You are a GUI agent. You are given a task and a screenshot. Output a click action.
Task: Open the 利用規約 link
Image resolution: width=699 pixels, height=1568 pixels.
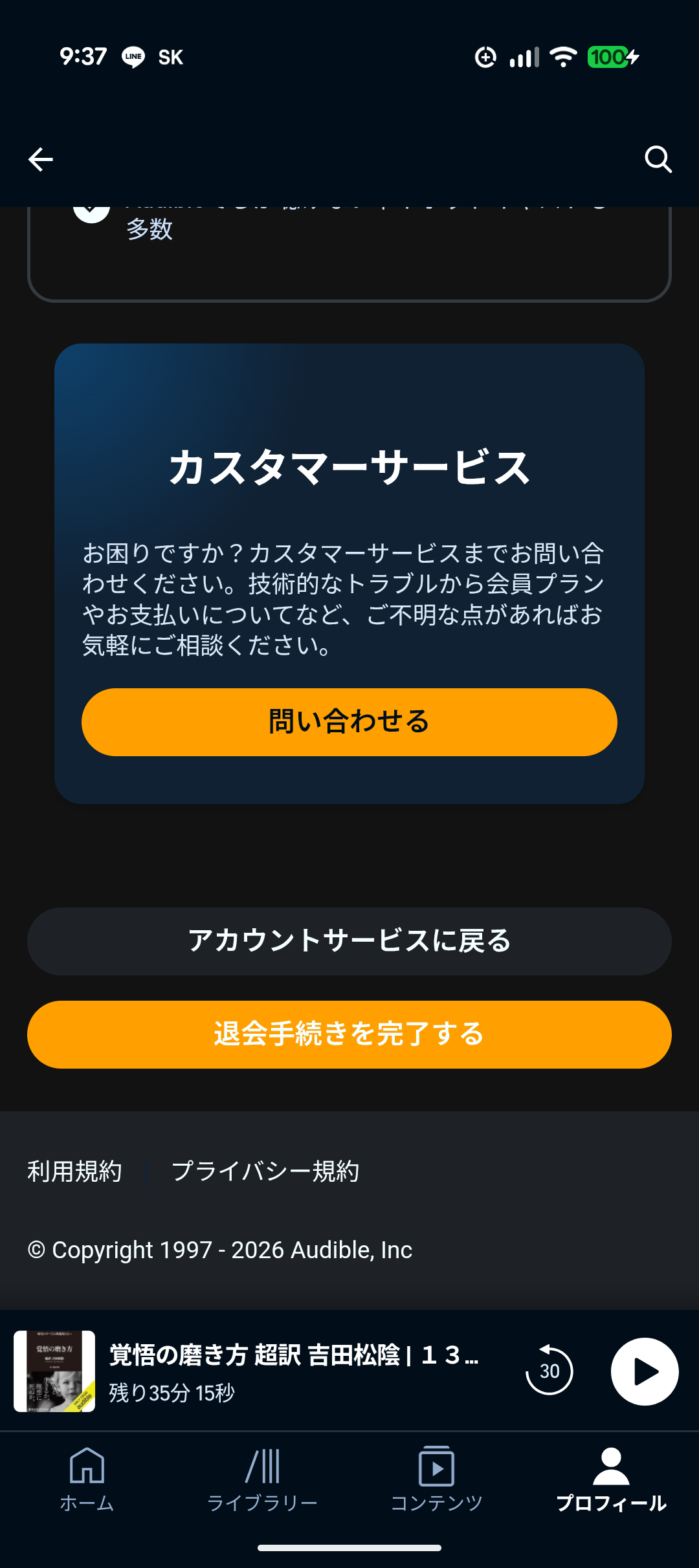pos(74,1171)
